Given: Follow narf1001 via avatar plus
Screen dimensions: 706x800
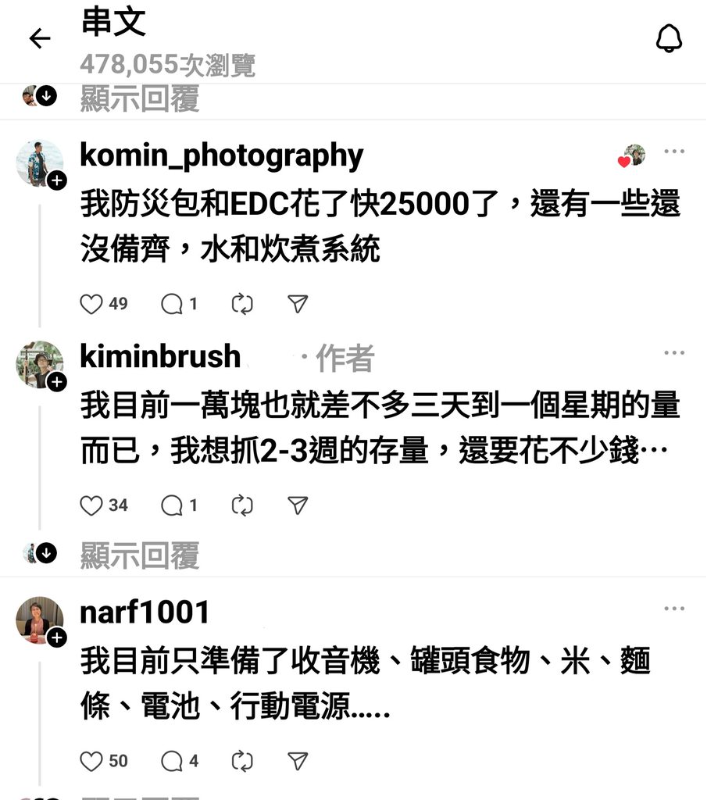Looking at the screenshot, I should 57,637.
